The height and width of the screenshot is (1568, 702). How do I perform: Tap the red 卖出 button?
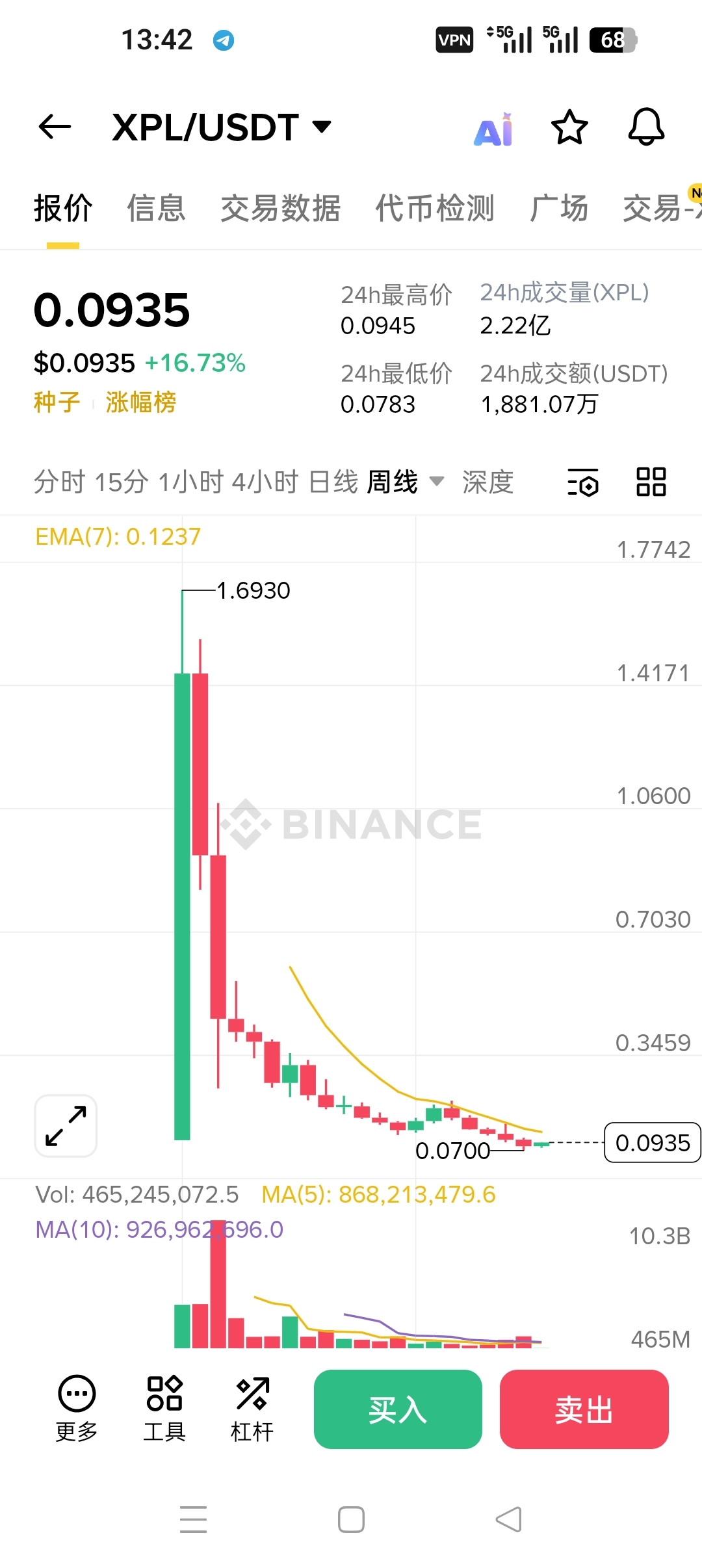click(x=584, y=1409)
